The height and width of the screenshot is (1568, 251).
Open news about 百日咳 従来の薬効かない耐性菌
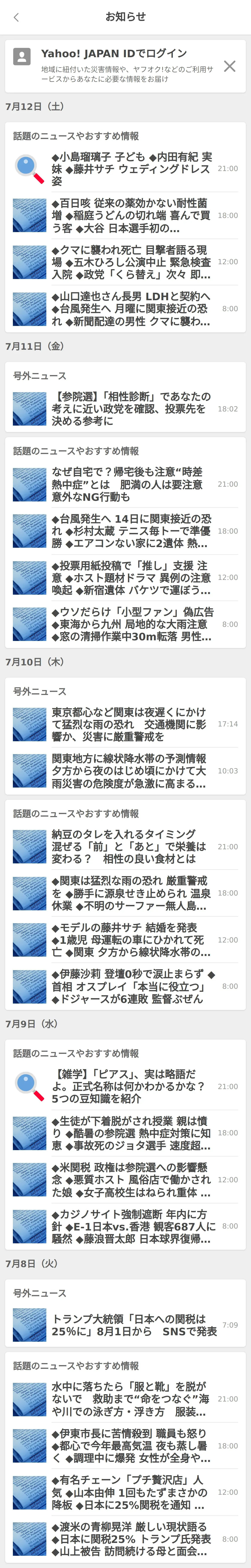click(131, 216)
